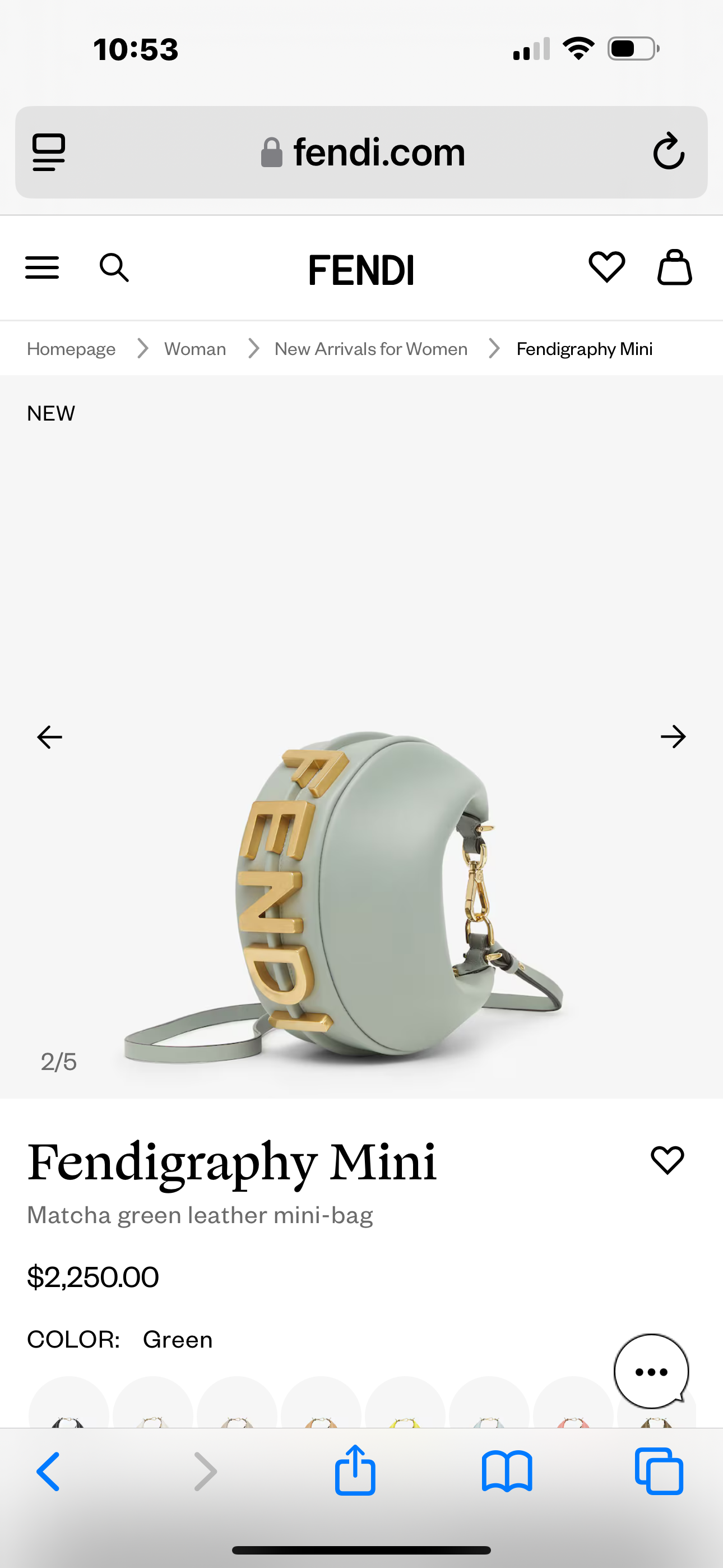Open Safari bookmarks
Image resolution: width=723 pixels, height=1568 pixels.
pos(506,1472)
